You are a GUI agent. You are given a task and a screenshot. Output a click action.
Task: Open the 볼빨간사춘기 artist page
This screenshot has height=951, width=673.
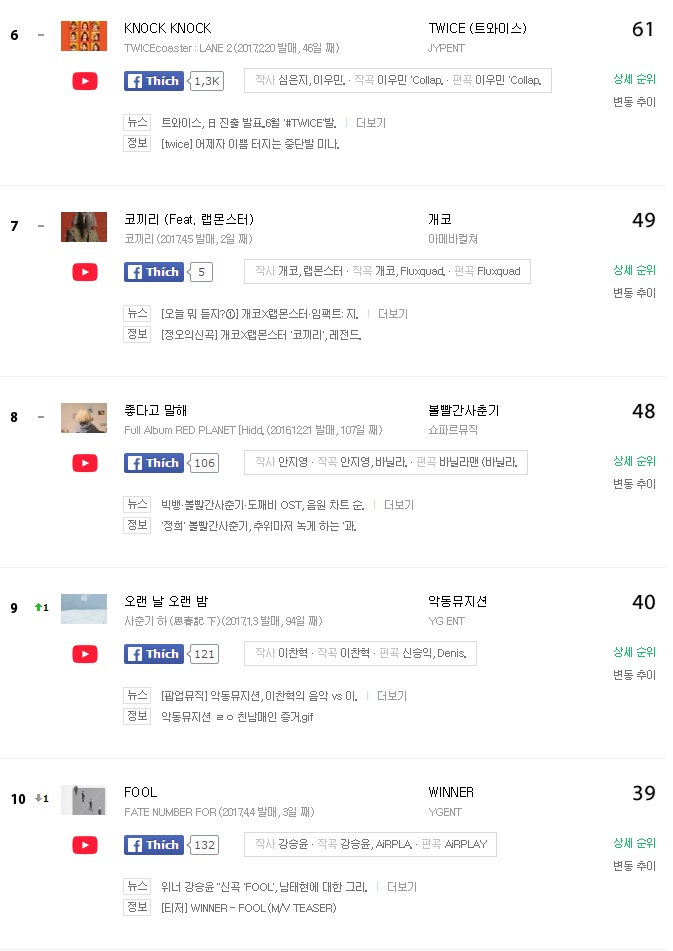[463, 410]
